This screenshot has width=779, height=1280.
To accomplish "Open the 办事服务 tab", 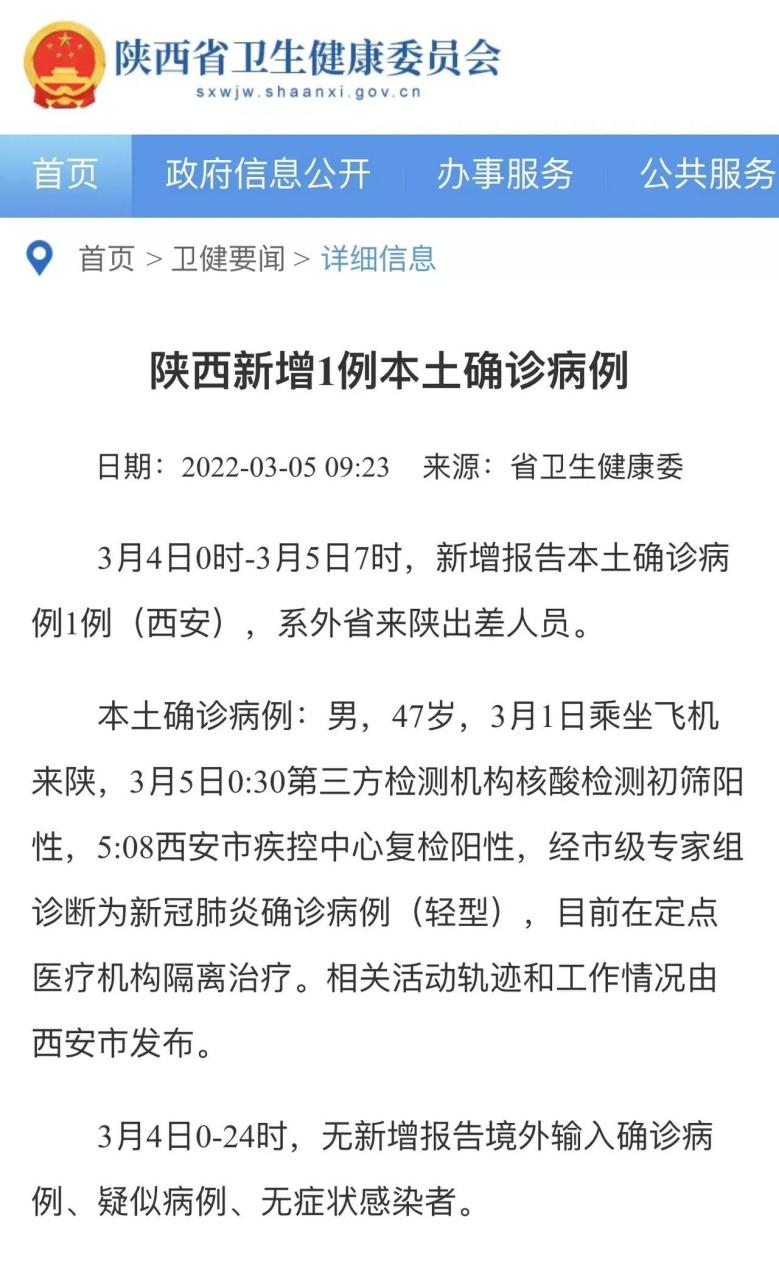I will coord(505,175).
